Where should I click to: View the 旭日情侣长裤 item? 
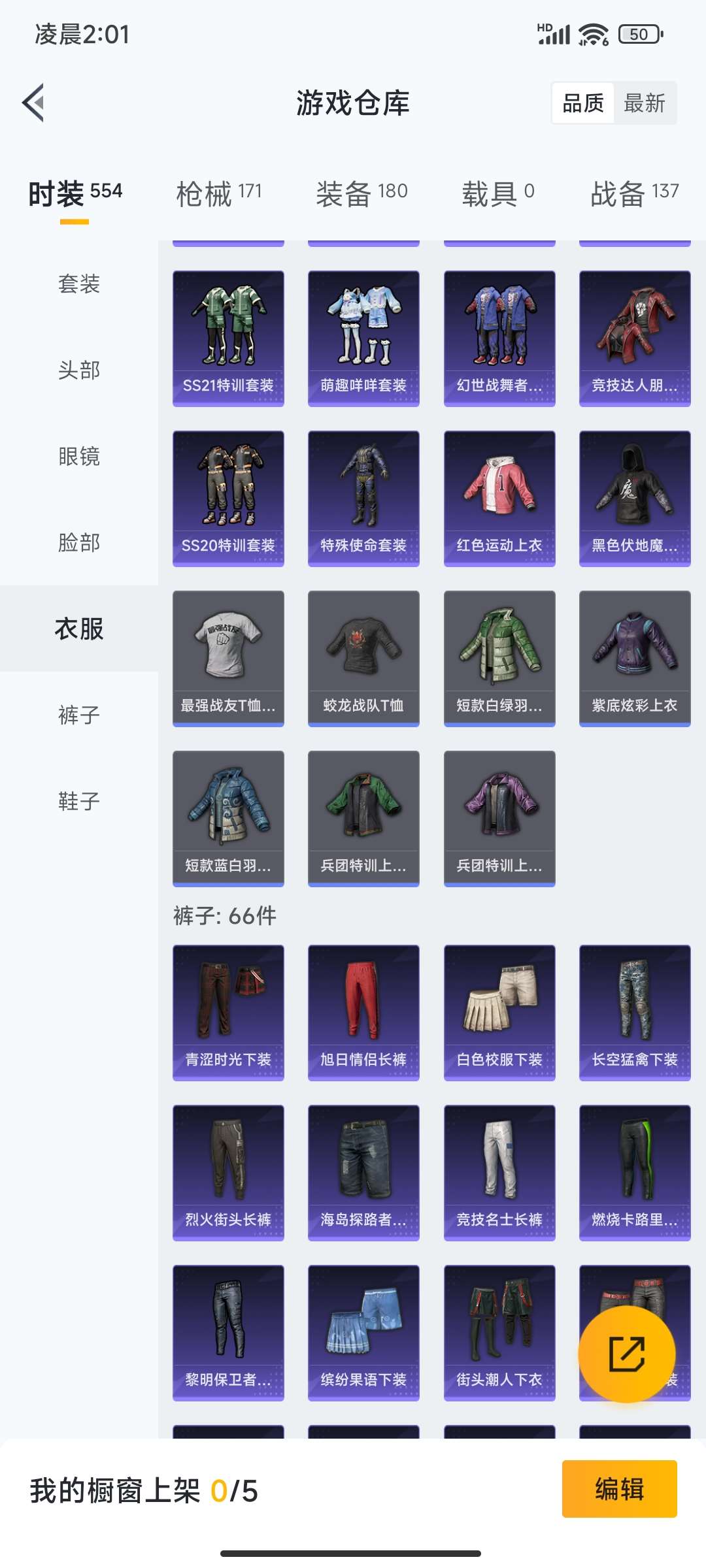click(x=363, y=1013)
